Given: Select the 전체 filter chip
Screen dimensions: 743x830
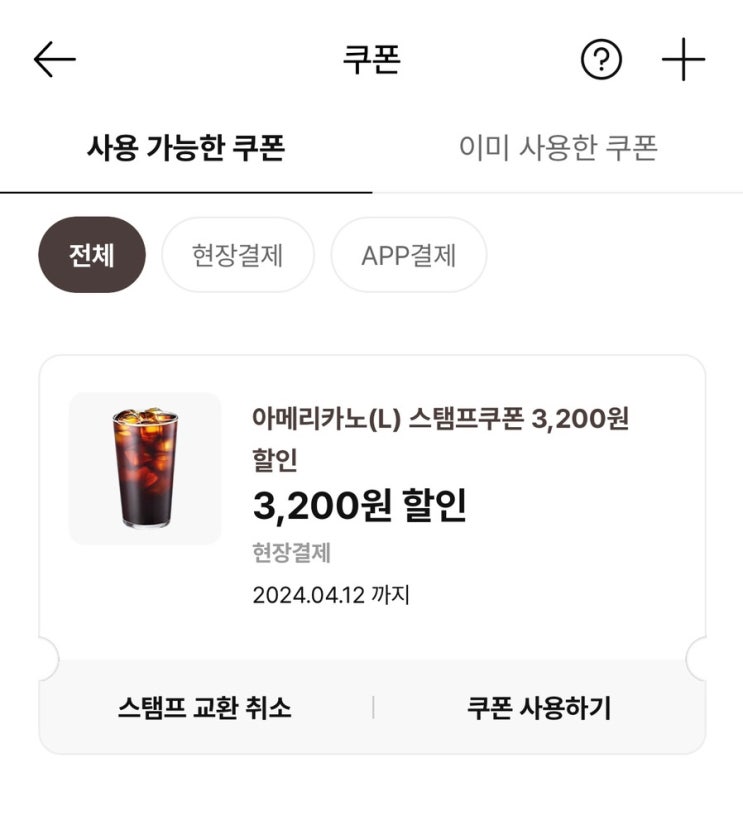Looking at the screenshot, I should (x=92, y=255).
